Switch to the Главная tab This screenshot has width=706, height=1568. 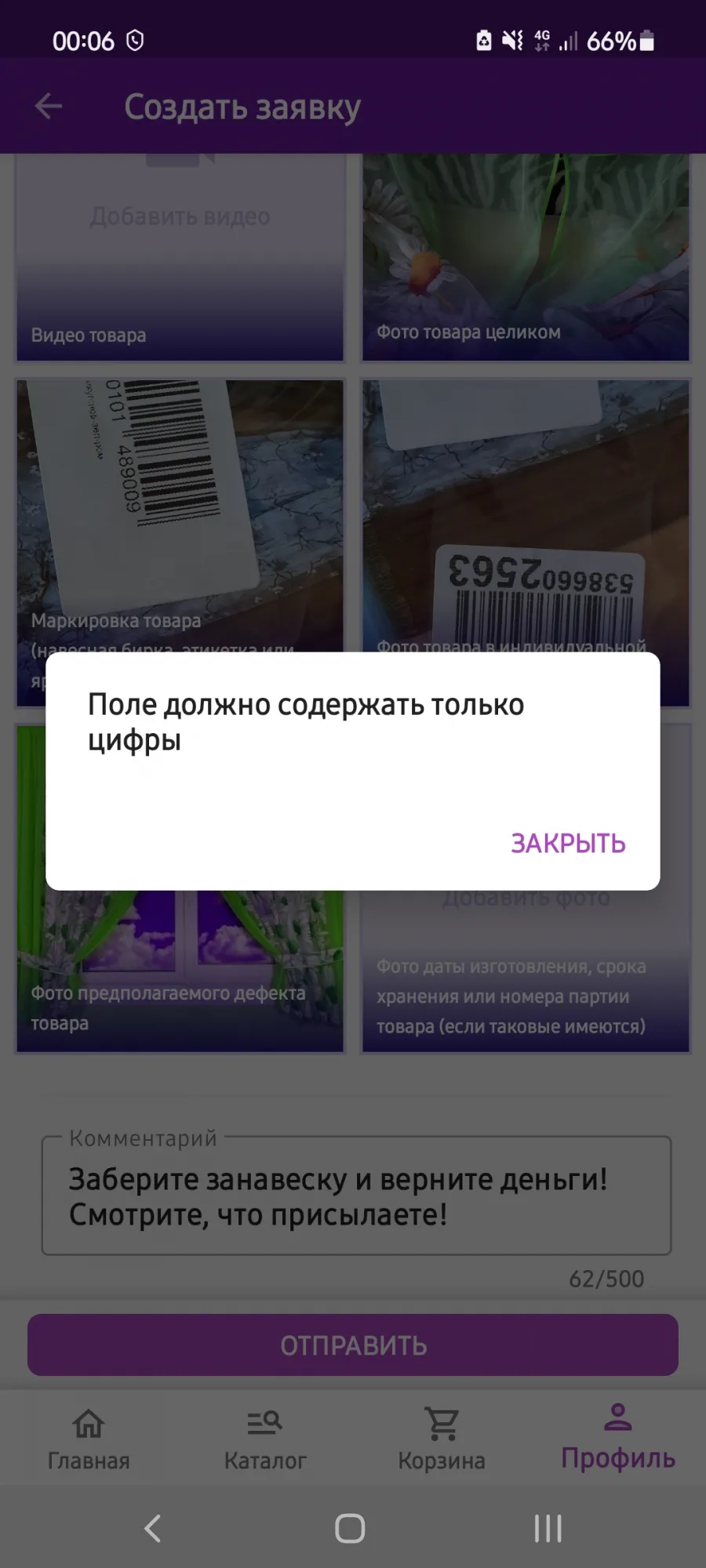pos(89,1439)
